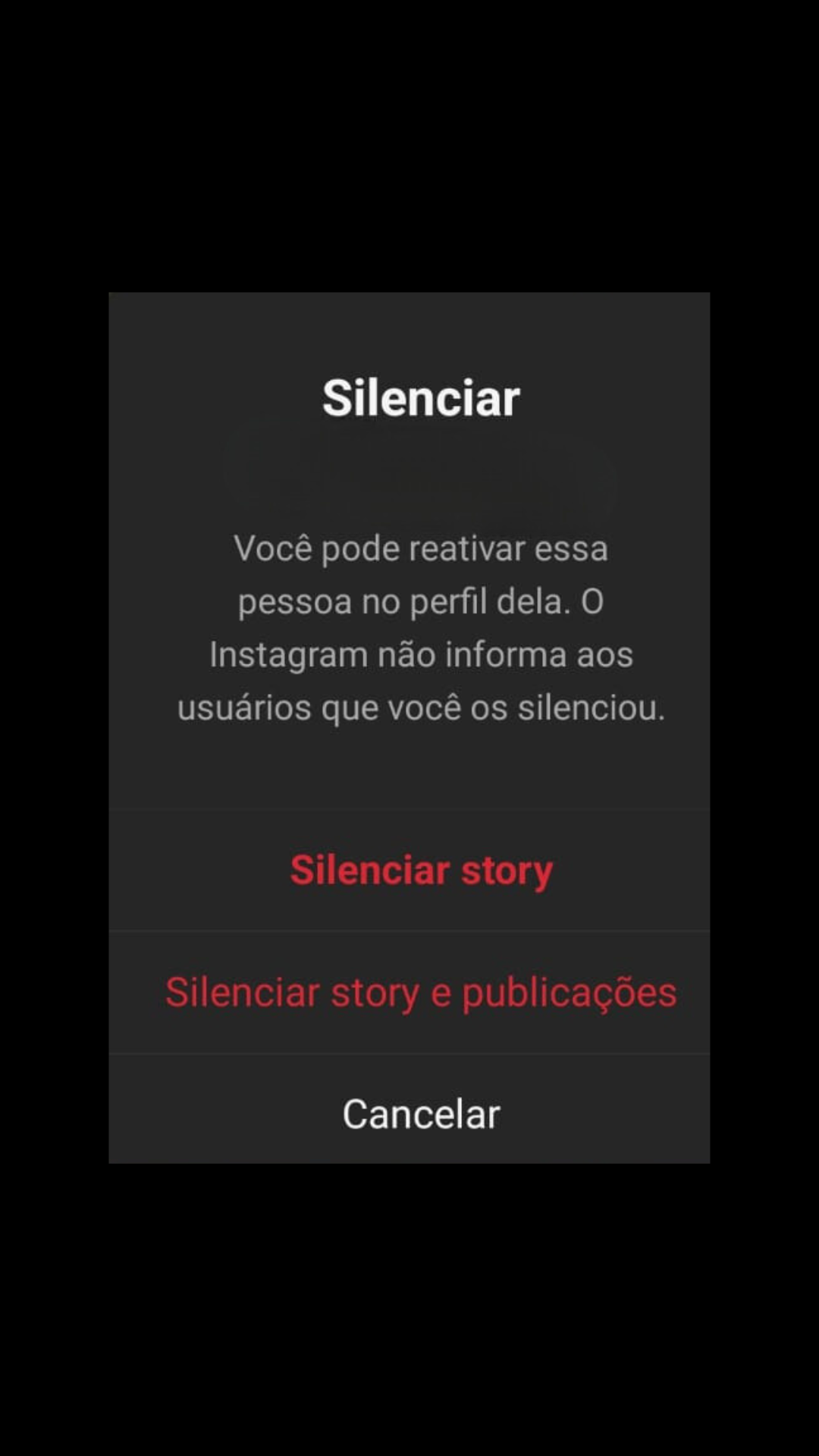Tap the red "Silenciar story" label text
This screenshot has width=819, height=1456.
click(422, 870)
